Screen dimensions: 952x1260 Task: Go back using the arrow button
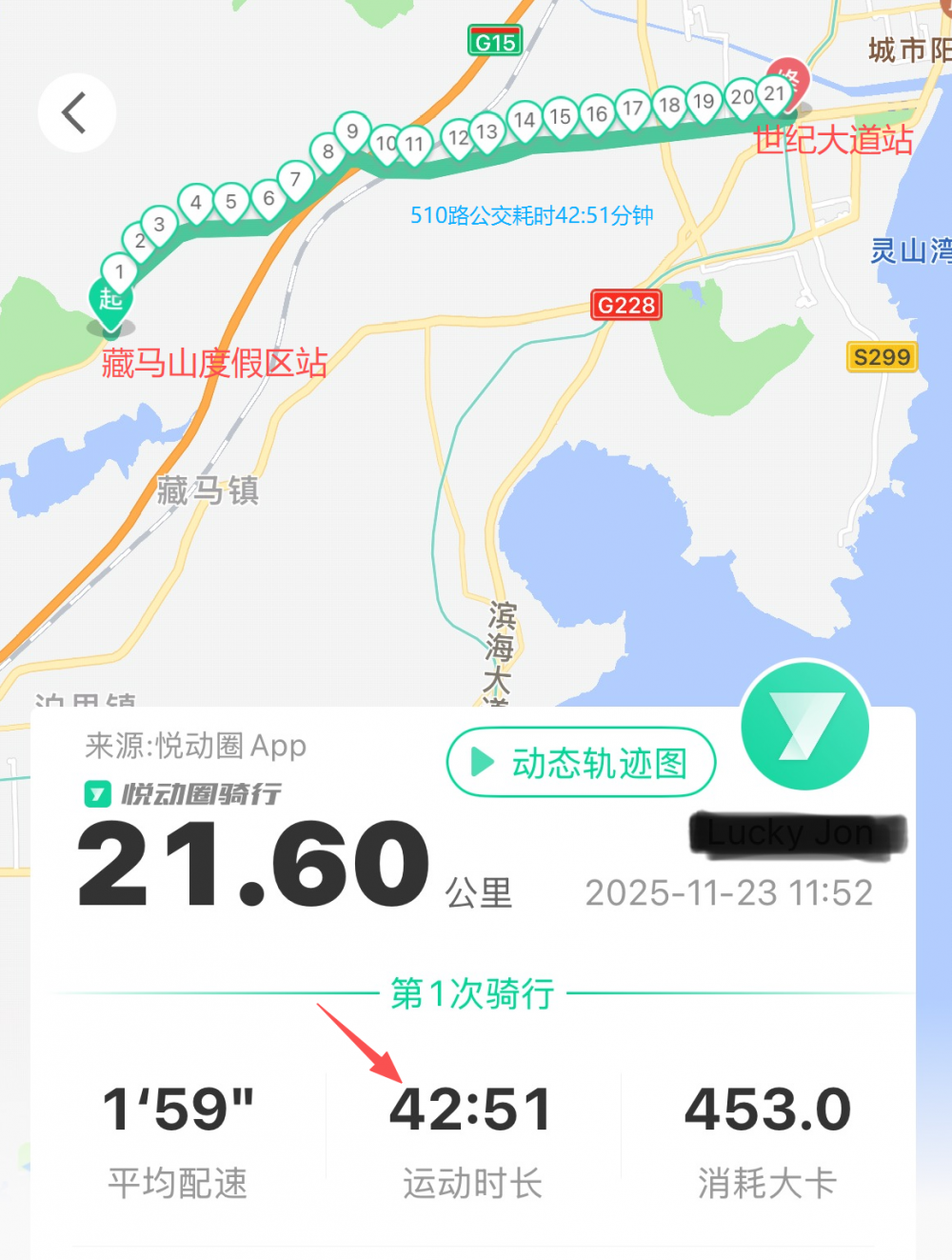pyautogui.click(x=76, y=112)
